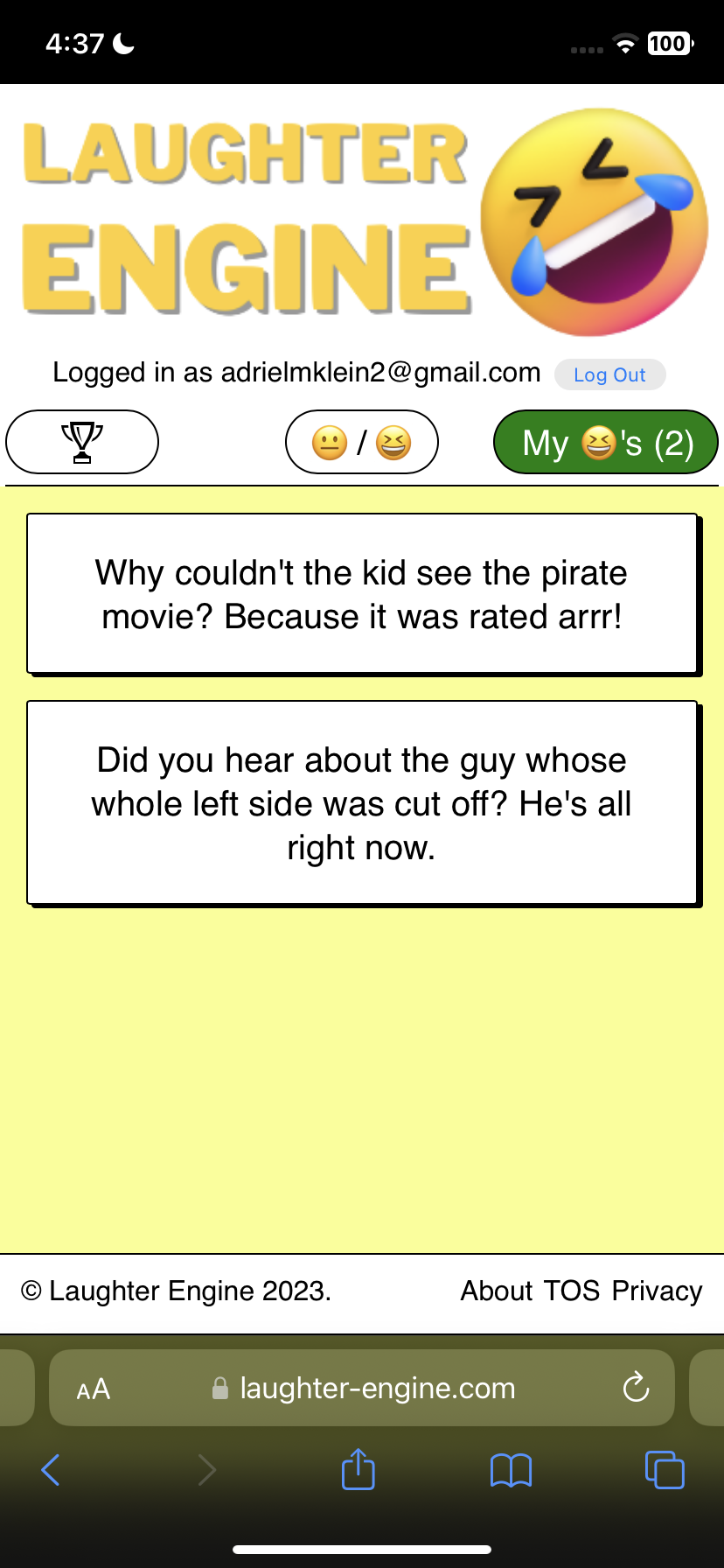The width and height of the screenshot is (724, 1568).
Task: Tap the AA reader options button
Action: (94, 1389)
